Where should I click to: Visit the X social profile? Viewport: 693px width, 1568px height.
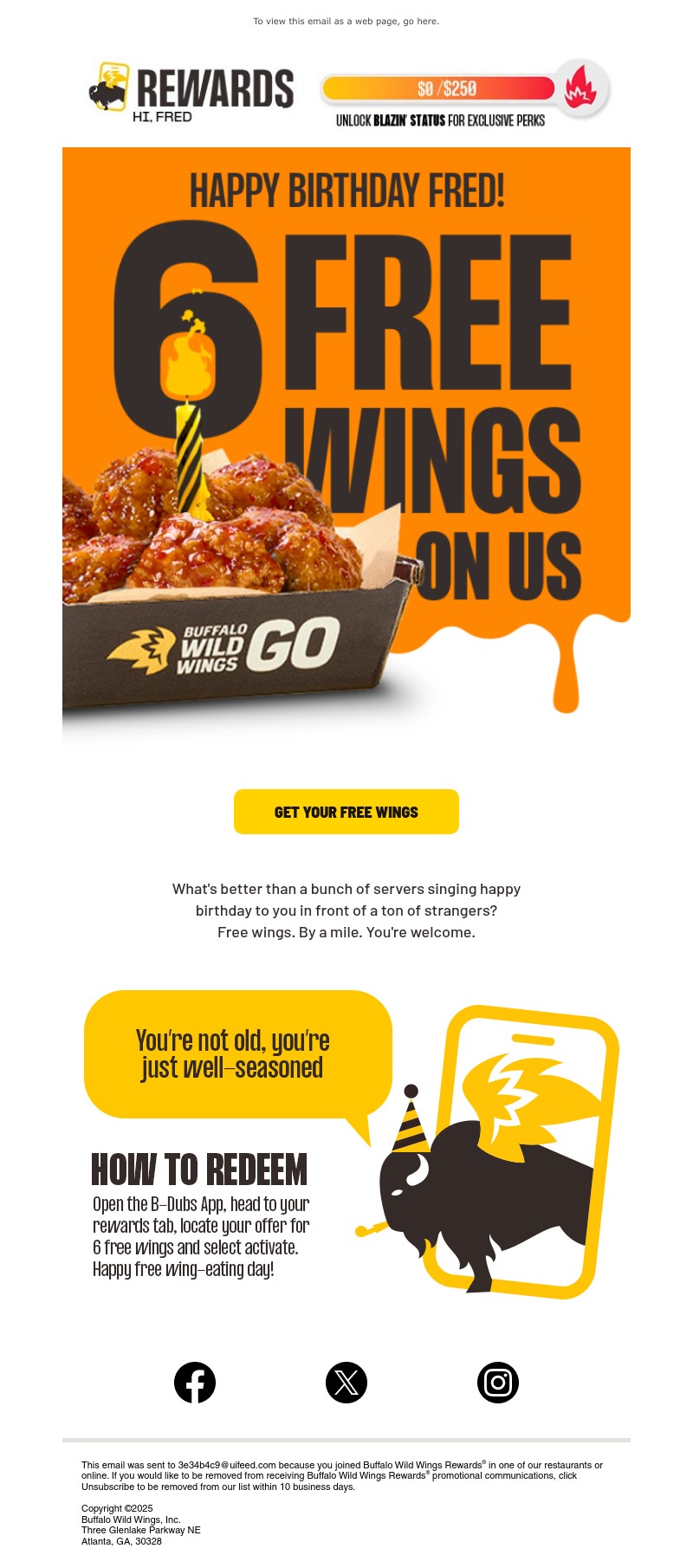pyautogui.click(x=346, y=1383)
